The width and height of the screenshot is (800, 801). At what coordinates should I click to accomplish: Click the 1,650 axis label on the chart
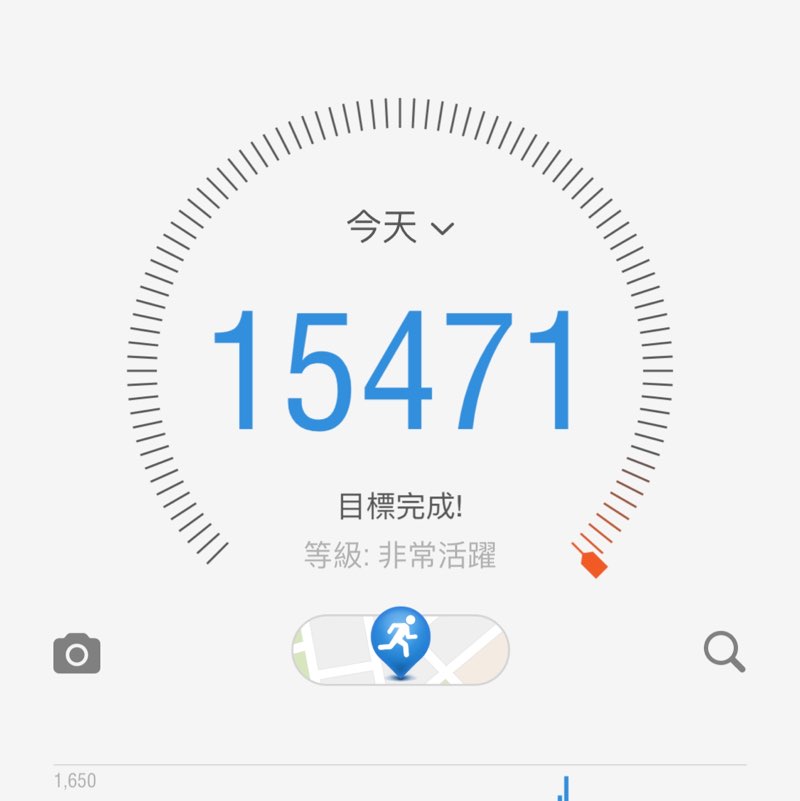[76, 780]
